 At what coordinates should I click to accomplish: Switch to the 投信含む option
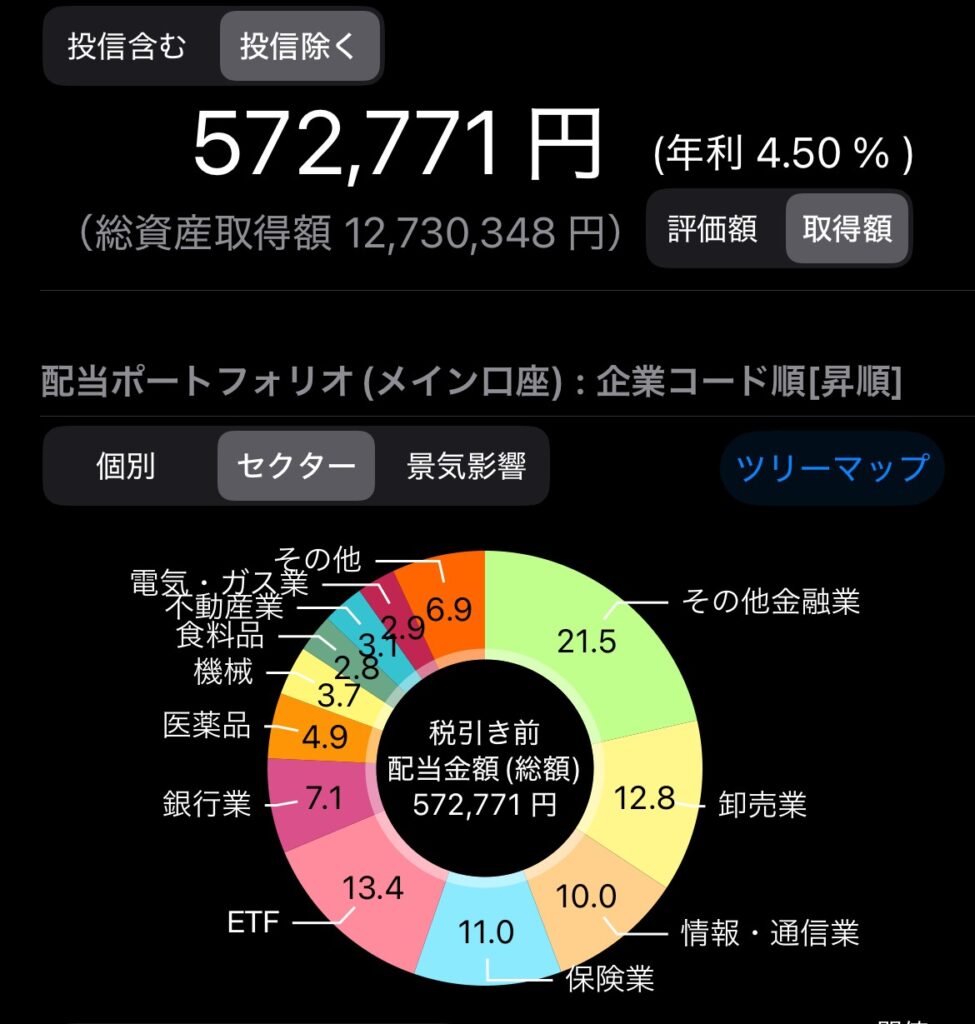point(127,47)
